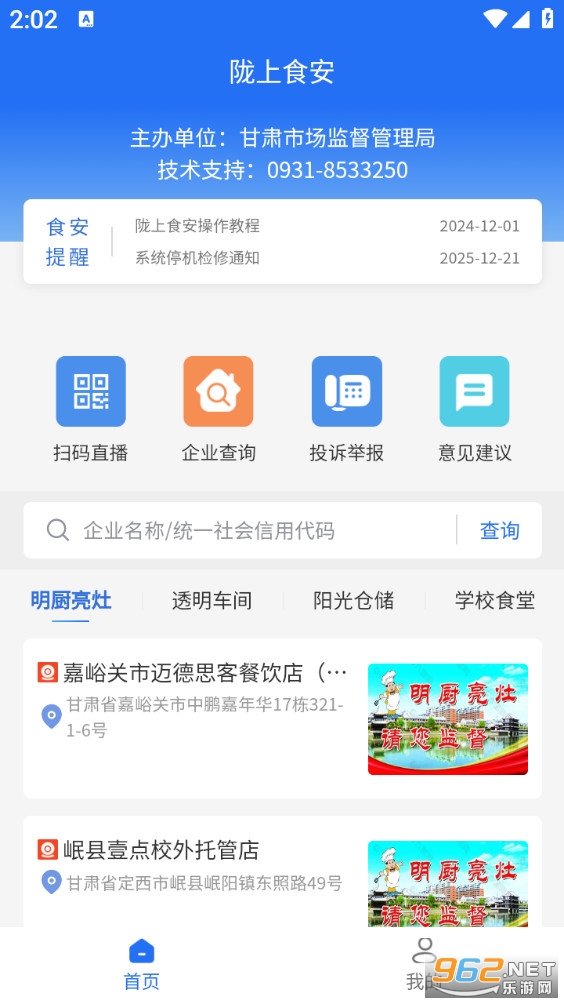Select the 明厨亮灶 tab

click(71, 601)
